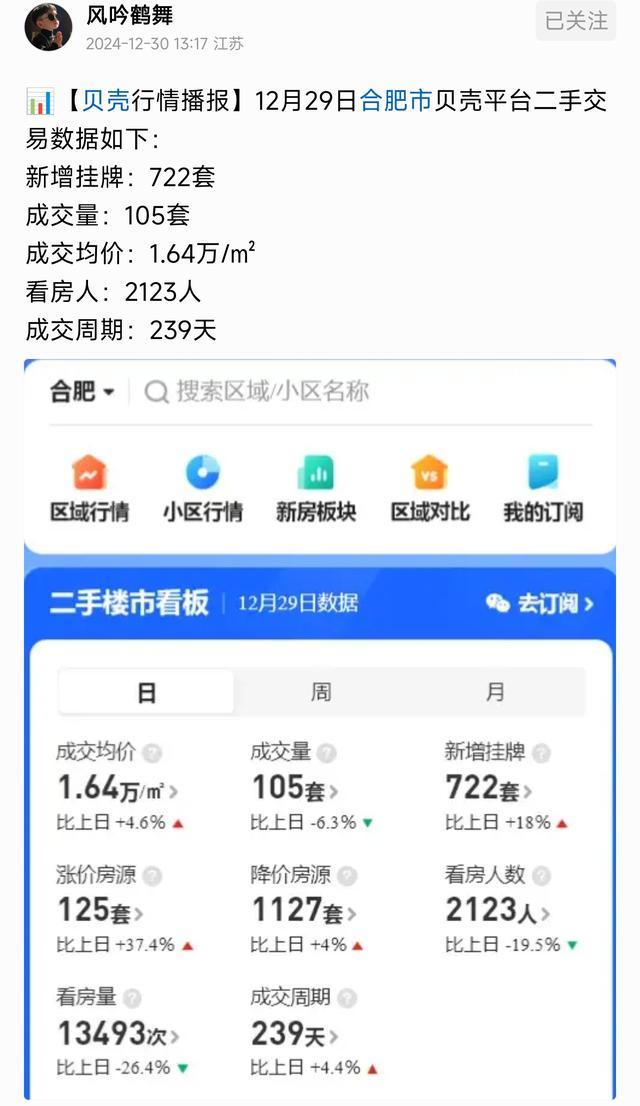This screenshot has height=1106, width=640.
Task: View the attached 二手楼市看板 screenshot image
Action: [320, 728]
